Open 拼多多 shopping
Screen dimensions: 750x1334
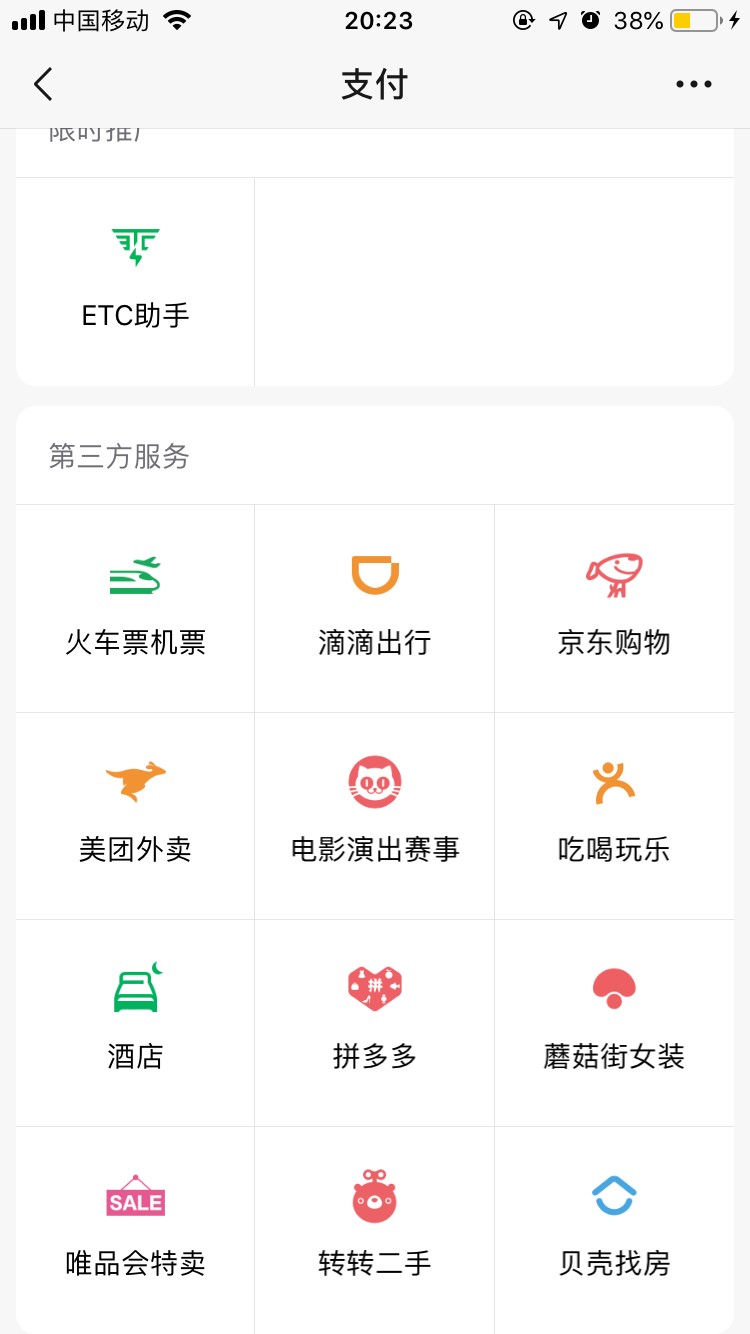374,1021
